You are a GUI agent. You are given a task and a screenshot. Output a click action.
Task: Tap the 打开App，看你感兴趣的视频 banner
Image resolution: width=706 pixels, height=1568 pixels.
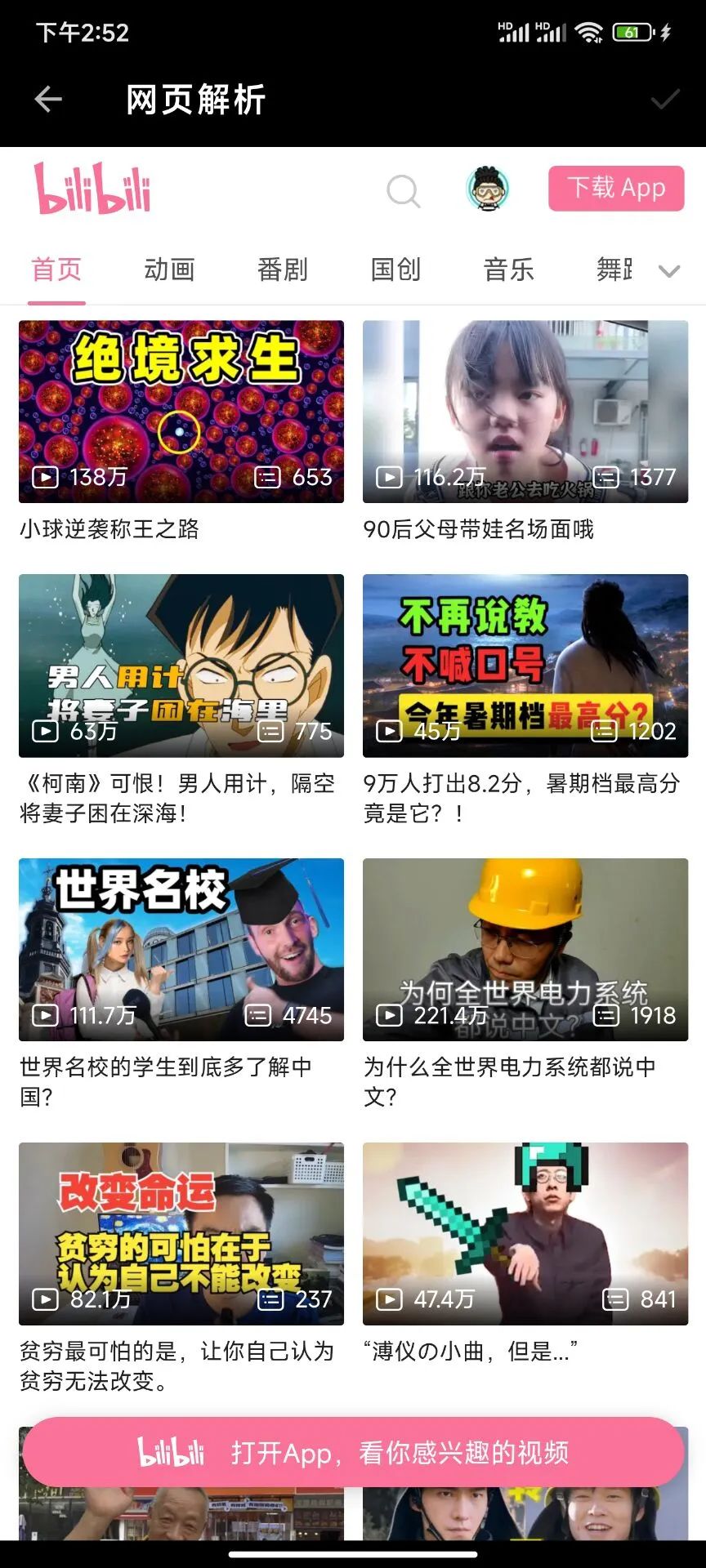pos(353,1453)
